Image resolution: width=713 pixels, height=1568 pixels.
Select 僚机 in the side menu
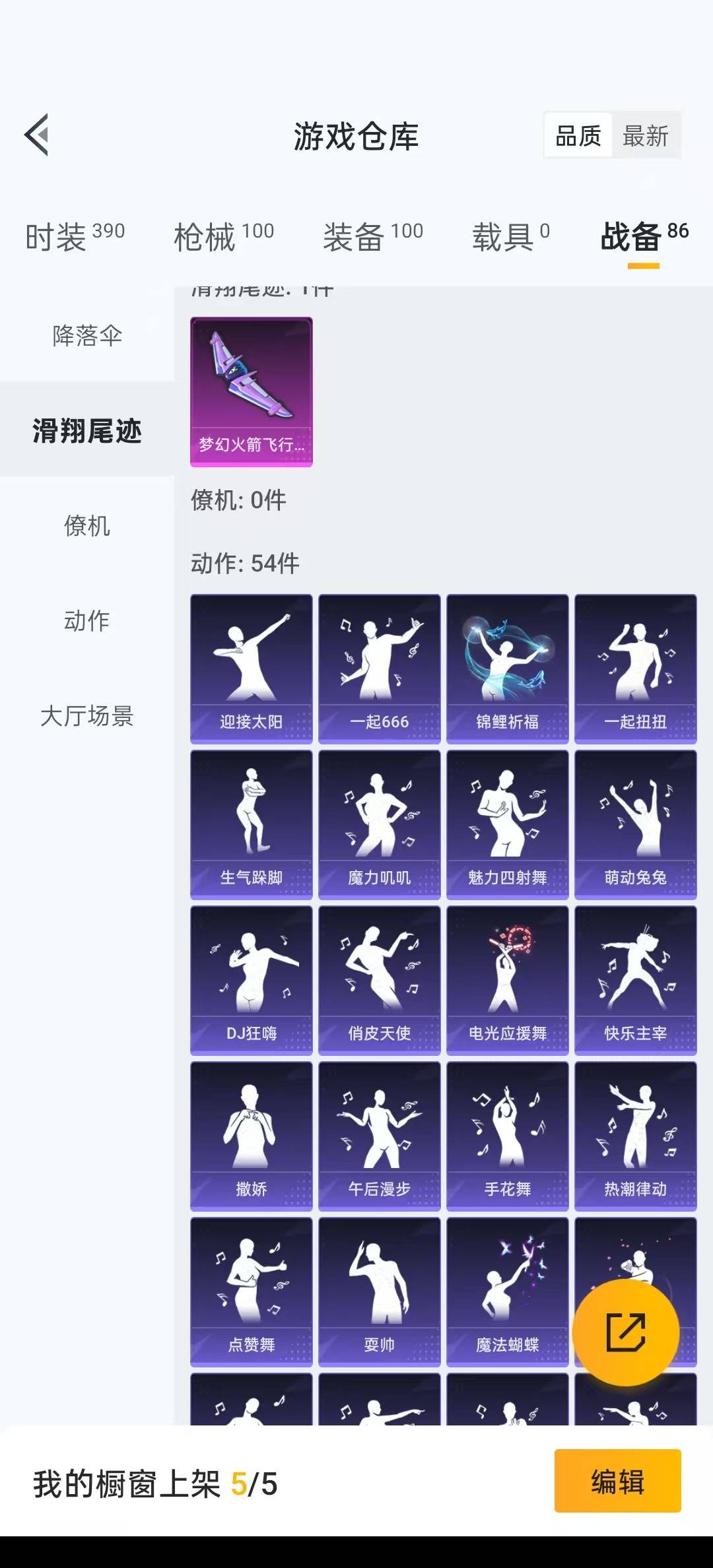click(x=87, y=525)
